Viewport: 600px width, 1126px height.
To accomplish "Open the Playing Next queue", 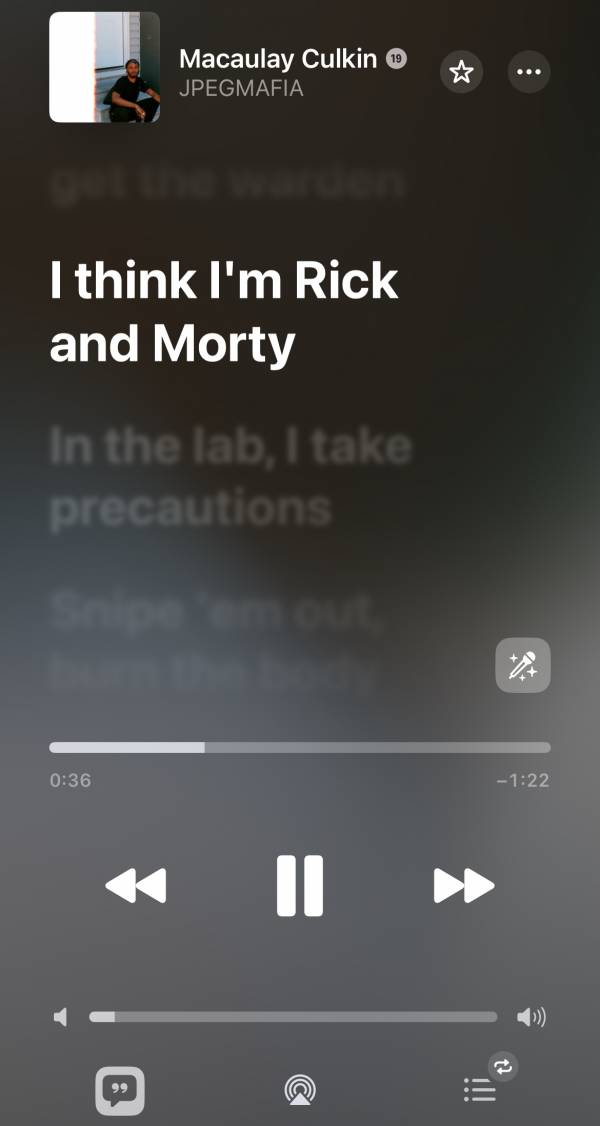I will click(480, 1090).
